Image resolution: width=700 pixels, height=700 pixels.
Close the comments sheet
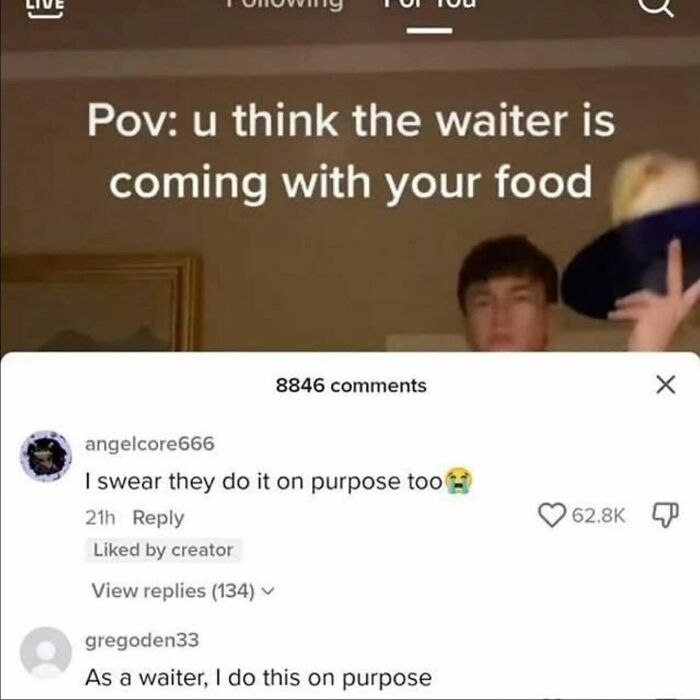[x=665, y=385]
